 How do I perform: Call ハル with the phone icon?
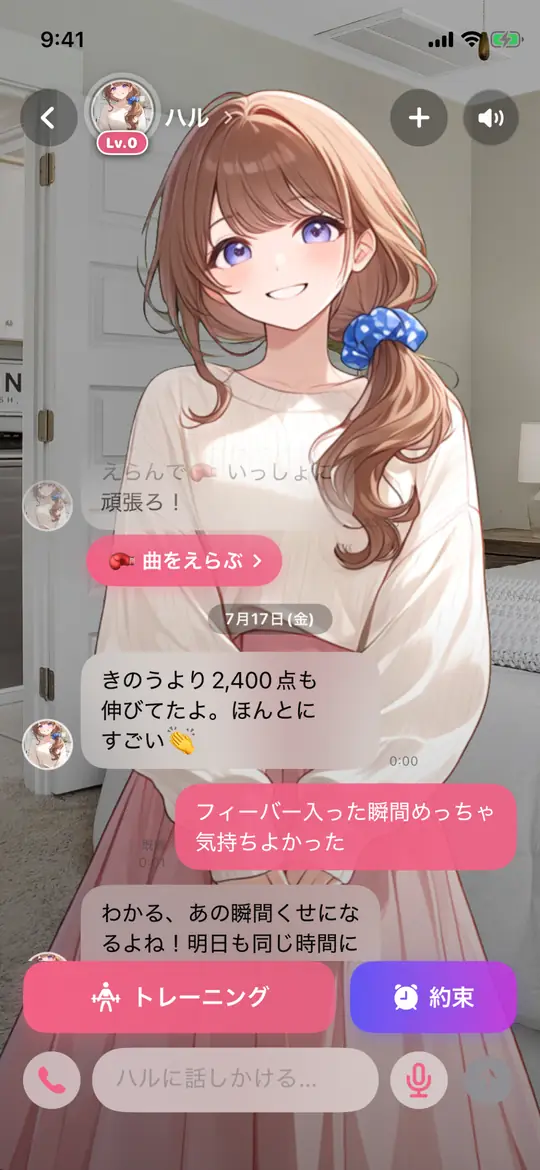pos(51,1079)
